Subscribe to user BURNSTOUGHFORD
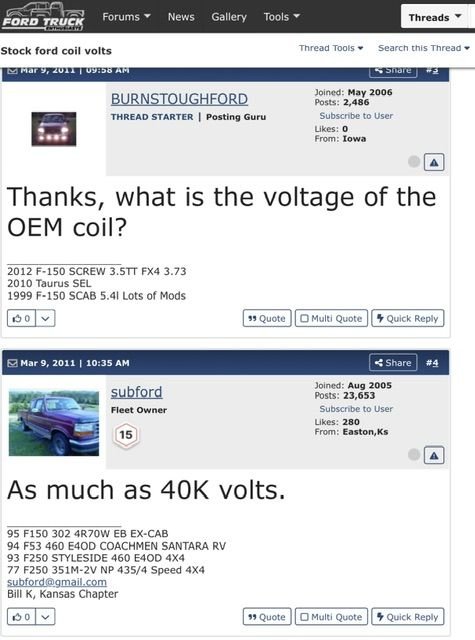 (x=356, y=116)
